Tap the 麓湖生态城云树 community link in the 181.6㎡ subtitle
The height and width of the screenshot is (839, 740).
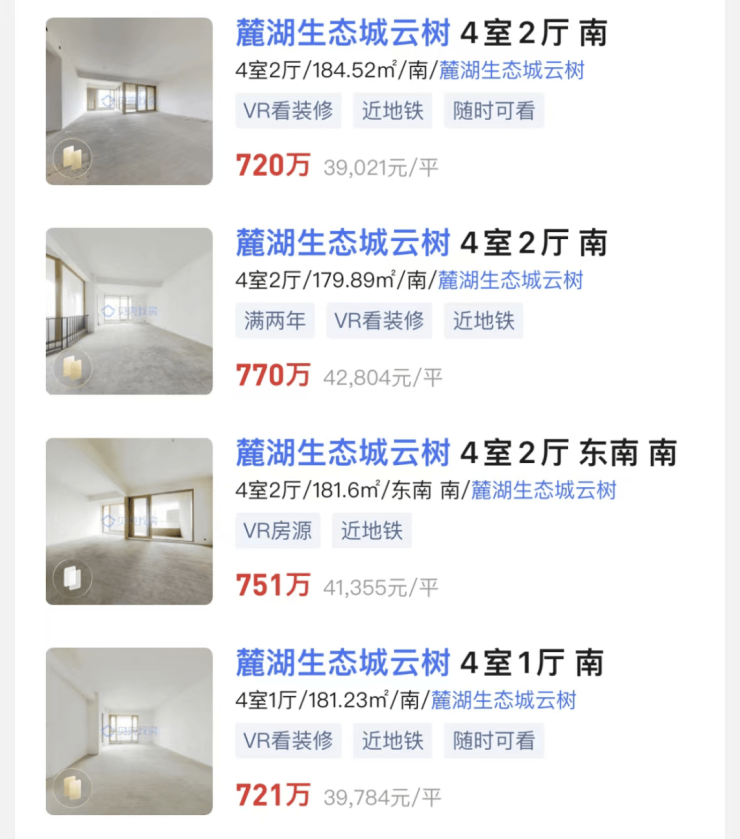pyautogui.click(x=544, y=490)
